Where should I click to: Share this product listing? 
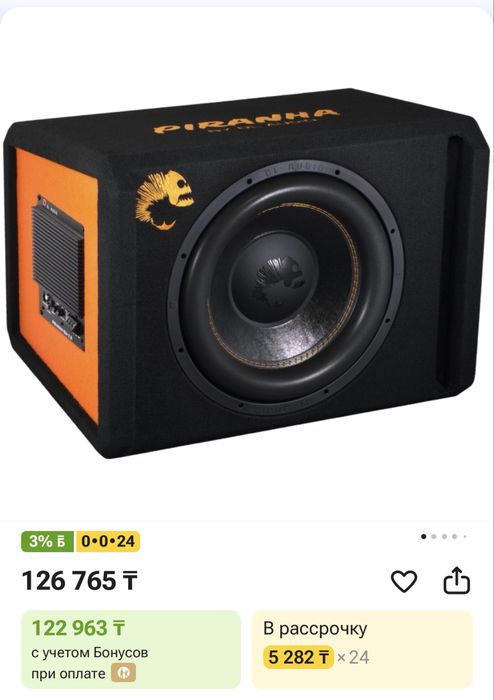[457, 580]
